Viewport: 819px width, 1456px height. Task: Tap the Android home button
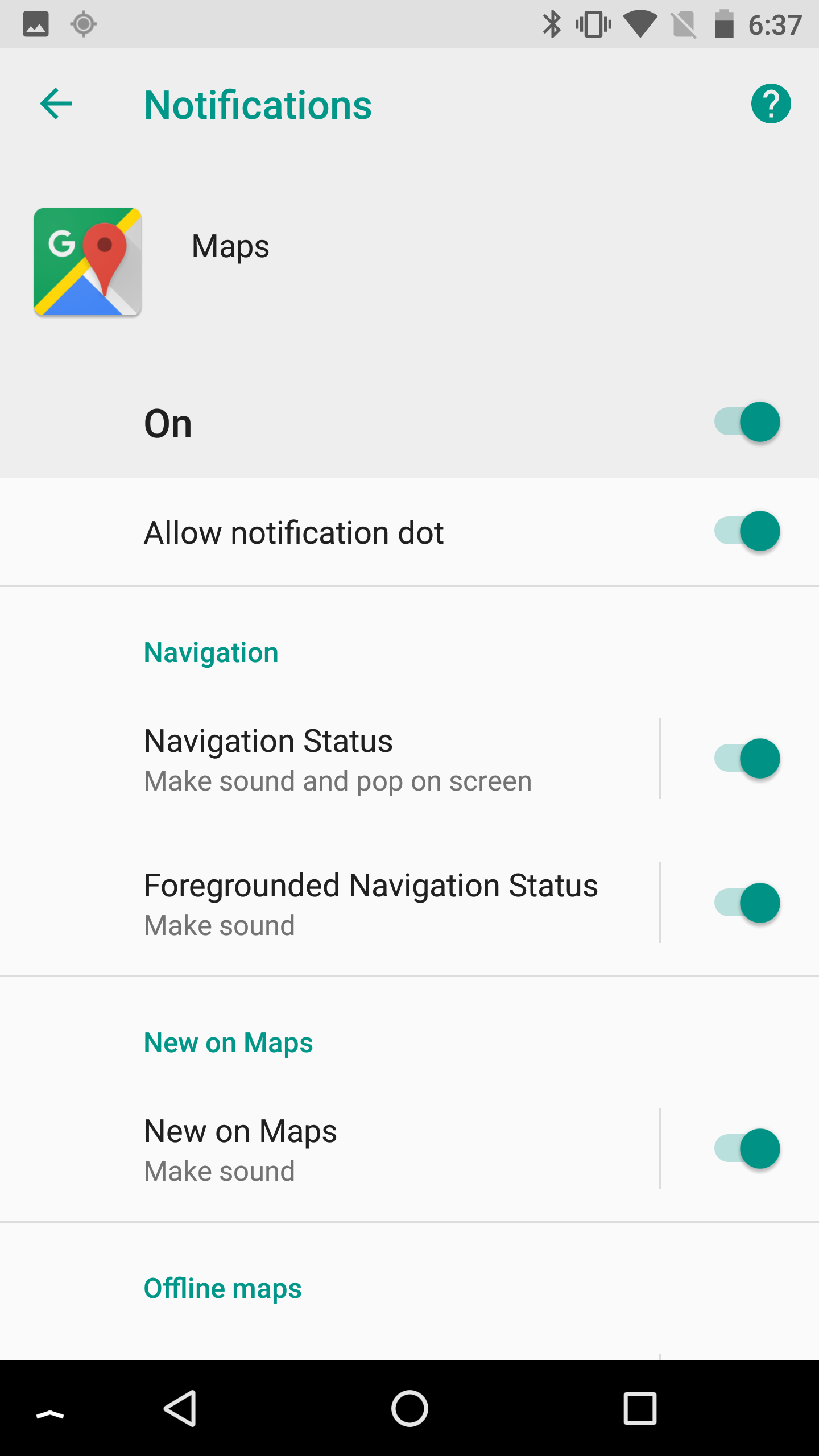tap(409, 1408)
